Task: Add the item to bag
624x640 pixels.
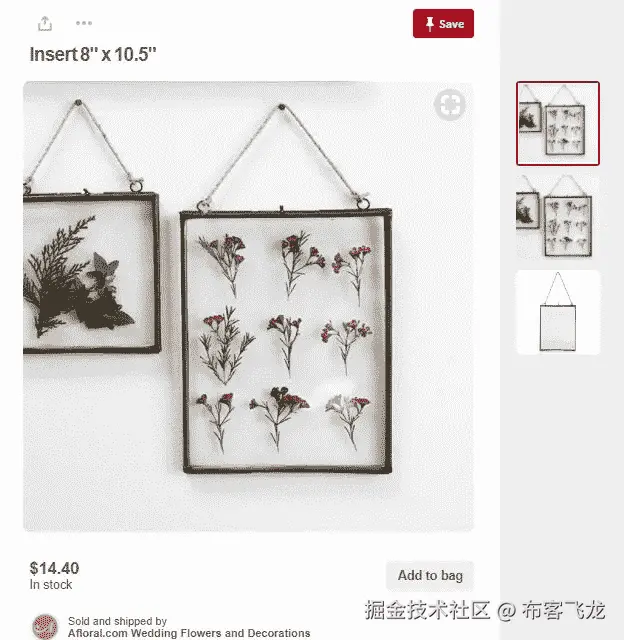Action: 430,575
